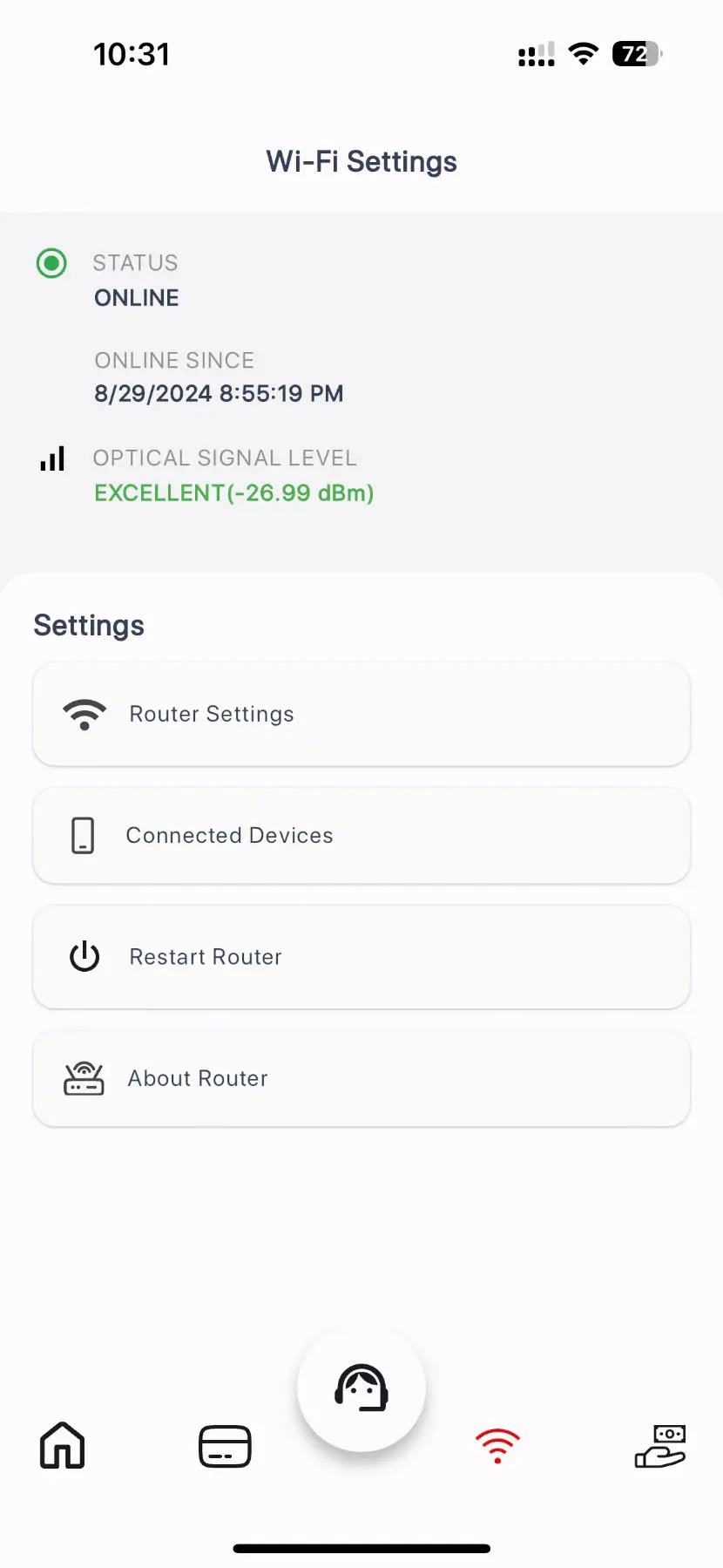This screenshot has height=1568, width=723.
Task: Open Router Settings
Action: click(361, 714)
